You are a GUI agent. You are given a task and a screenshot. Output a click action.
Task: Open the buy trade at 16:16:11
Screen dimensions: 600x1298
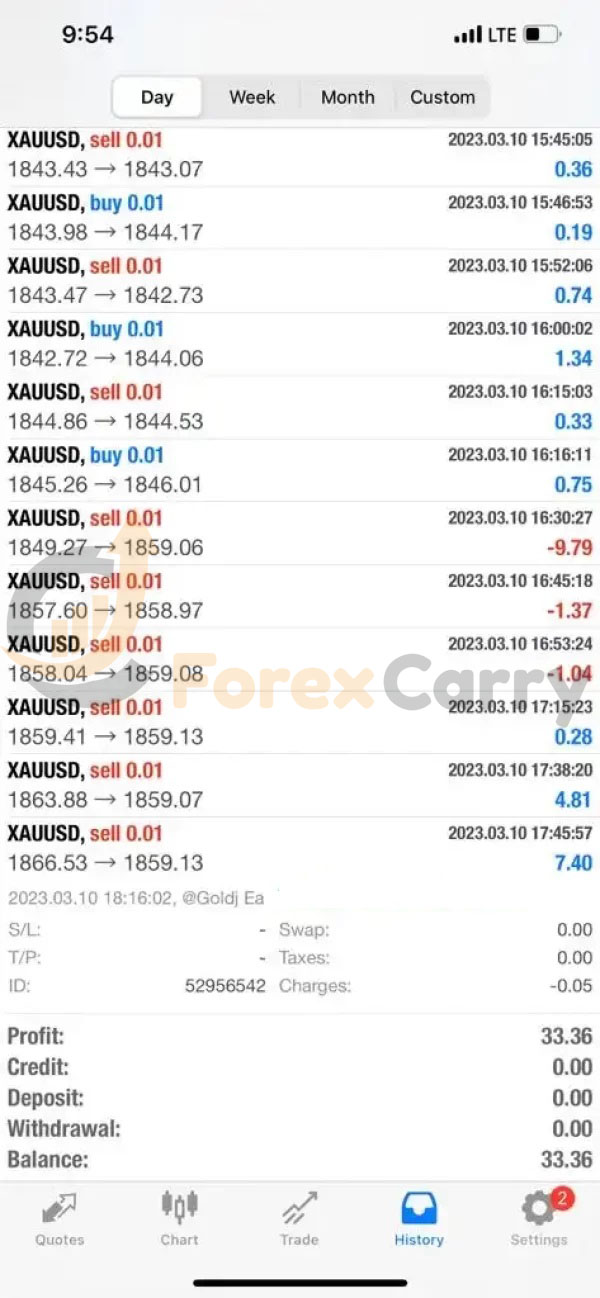click(x=299, y=470)
